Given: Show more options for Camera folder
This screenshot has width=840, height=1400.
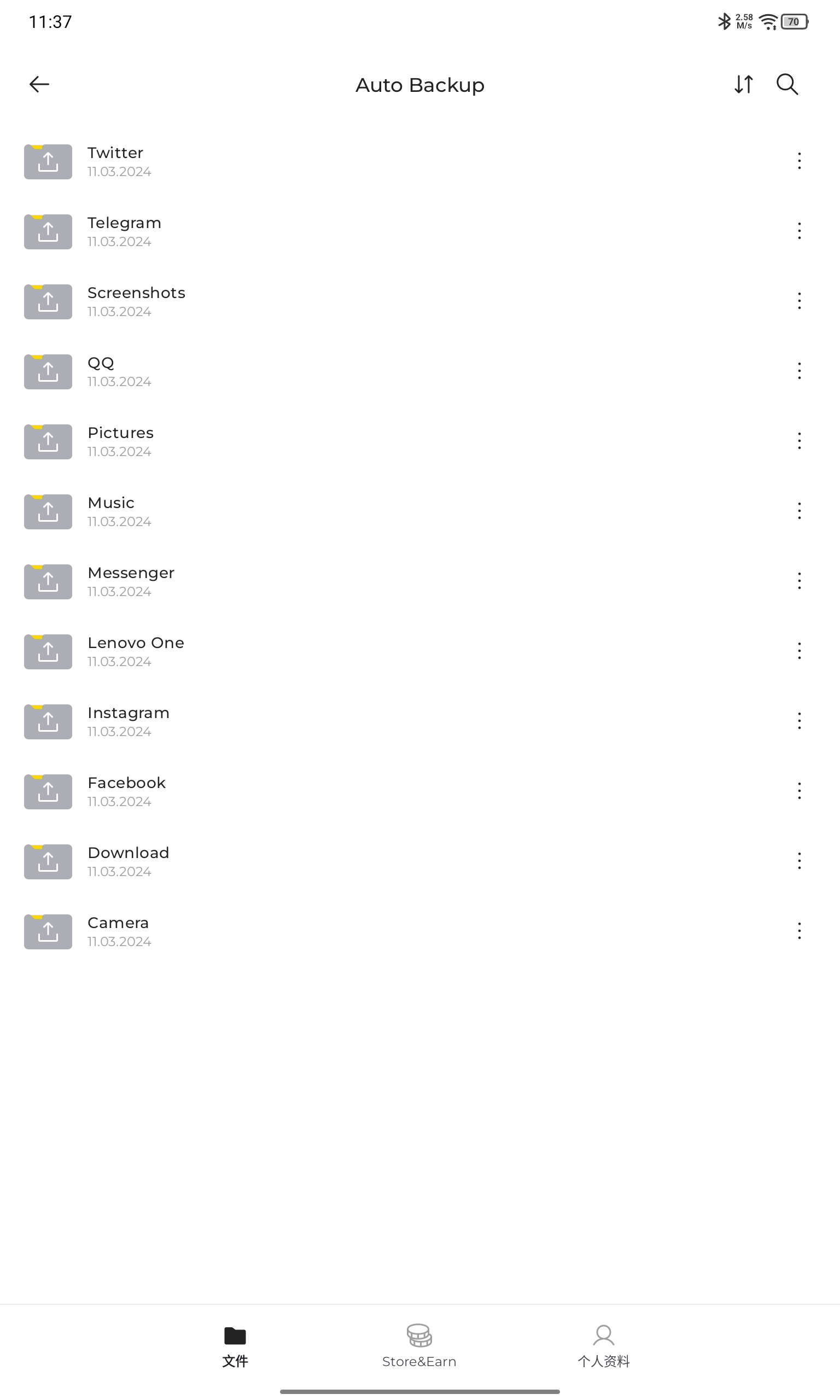Looking at the screenshot, I should click(798, 931).
